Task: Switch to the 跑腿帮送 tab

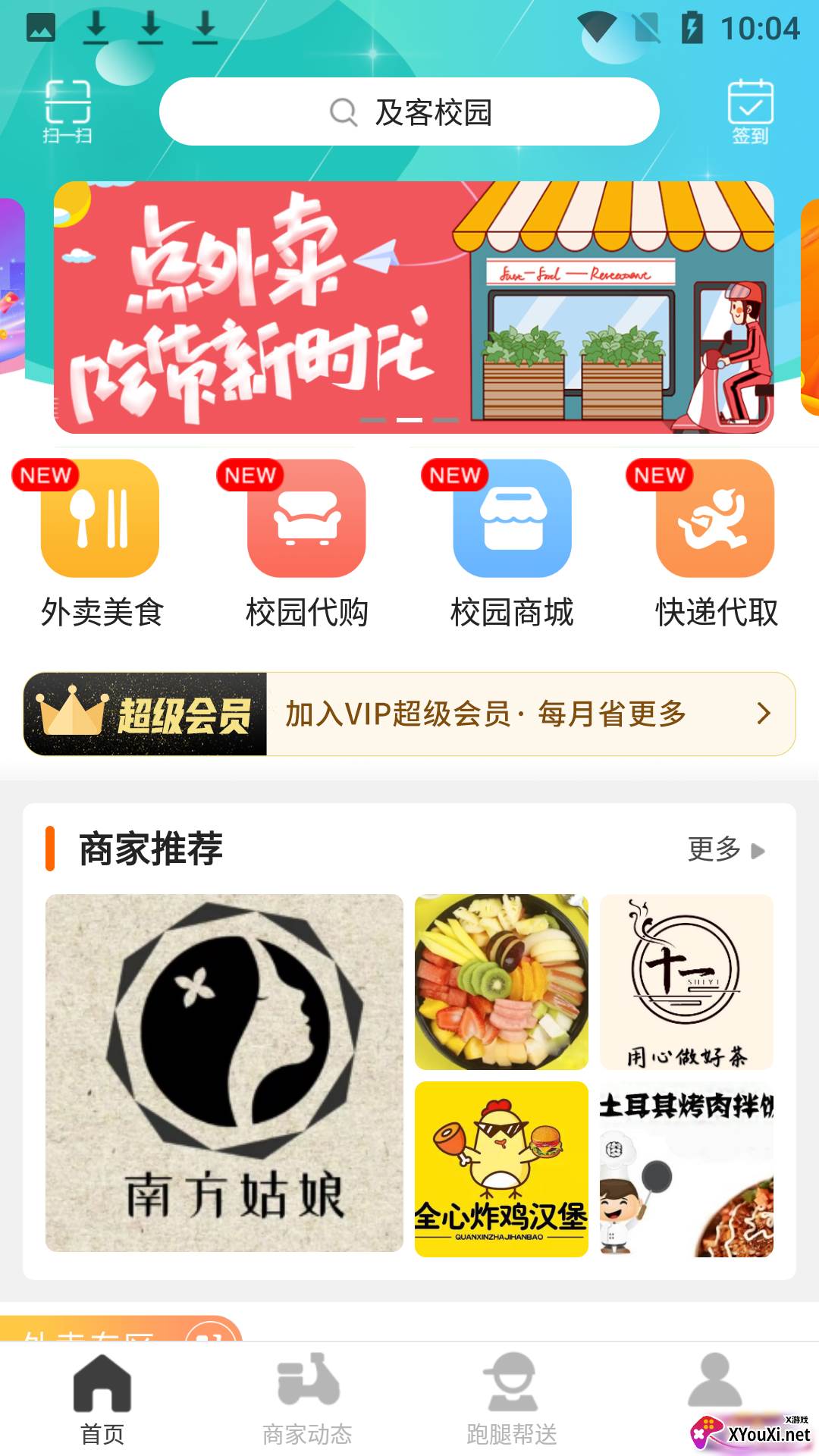Action: coord(512,1399)
